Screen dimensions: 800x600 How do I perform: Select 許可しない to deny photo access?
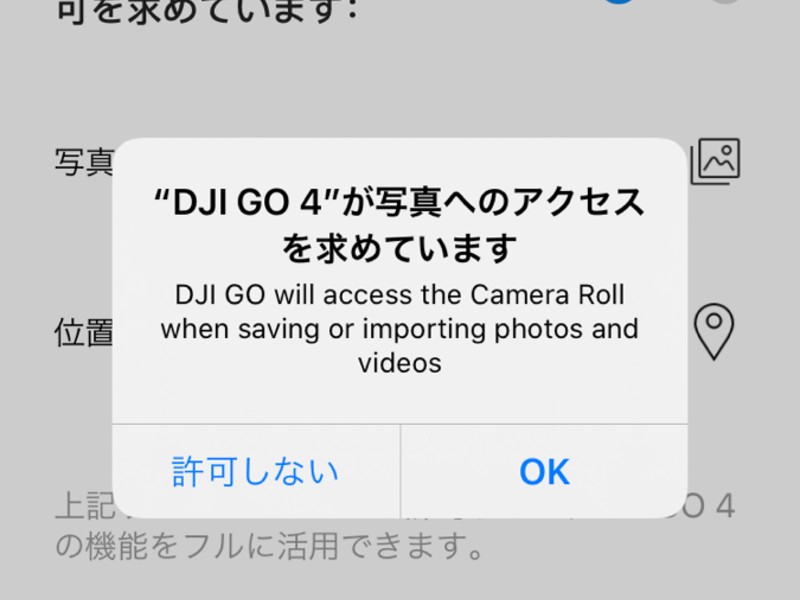coord(256,471)
